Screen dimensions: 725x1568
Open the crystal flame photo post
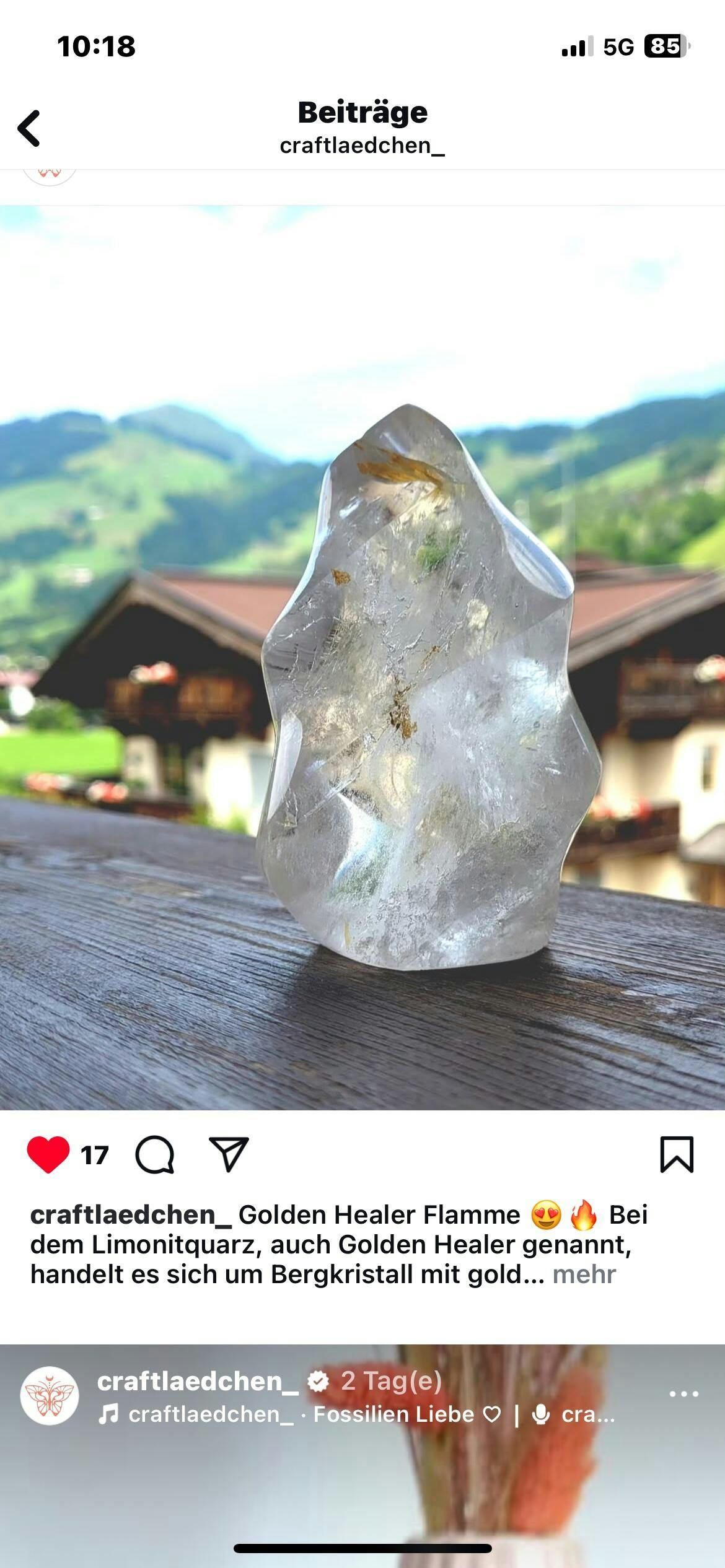362,658
